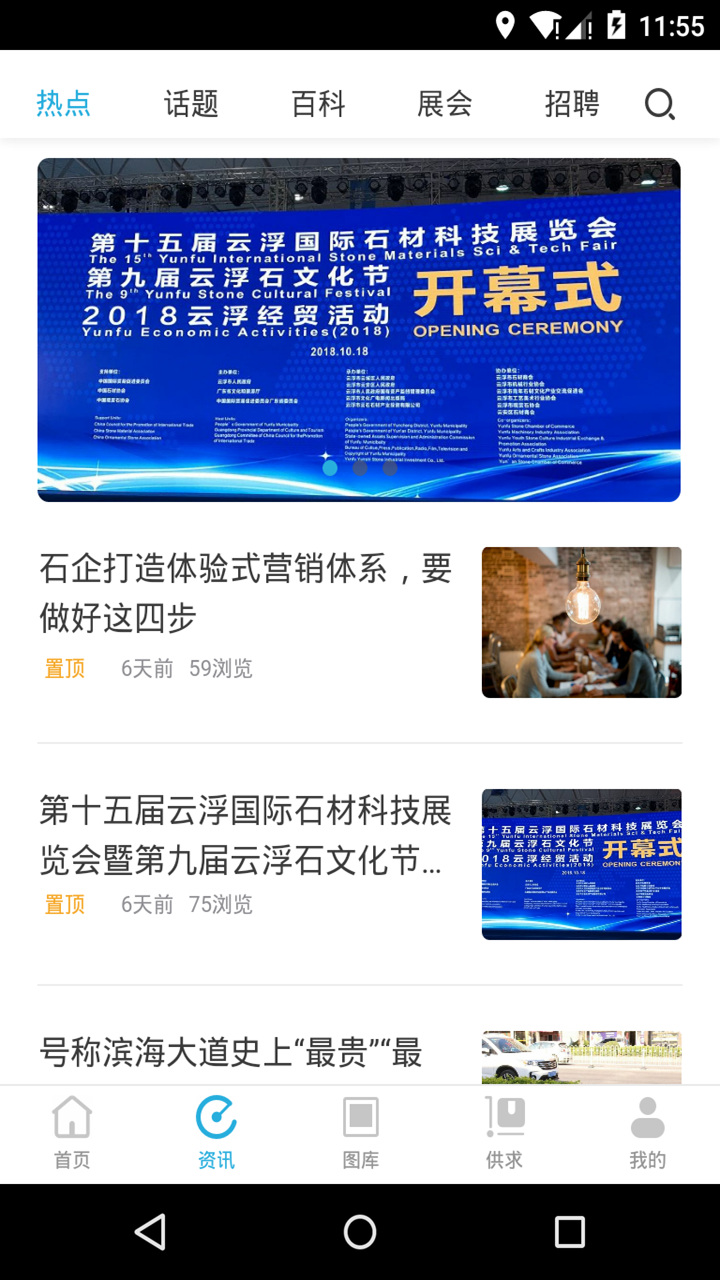Screen dimensions: 720x1280
Task: Open the 云浮国际石材科技展览会 article
Action: coord(246,836)
